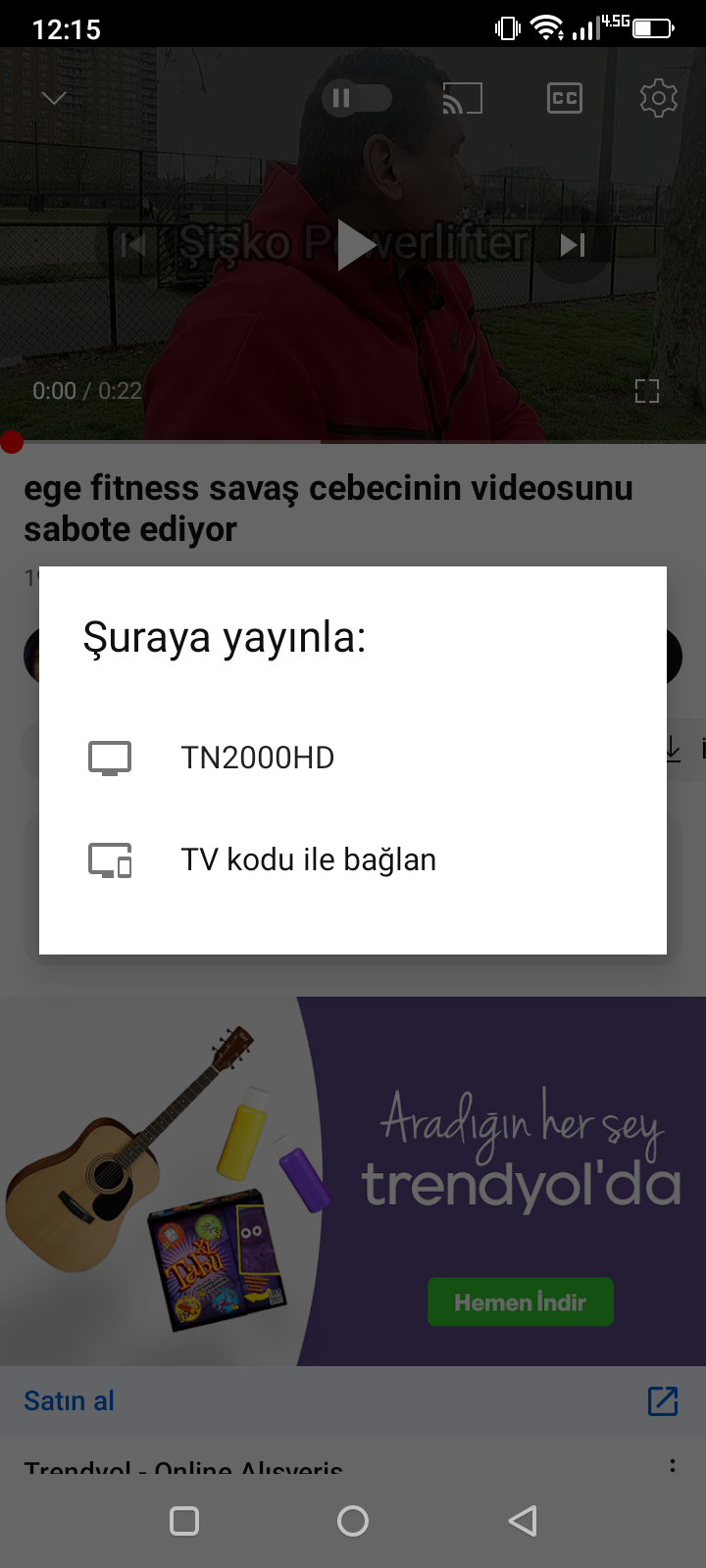Screen dimensions: 706x1568
Task: Cast to the TN2000HD device
Action: click(x=258, y=758)
